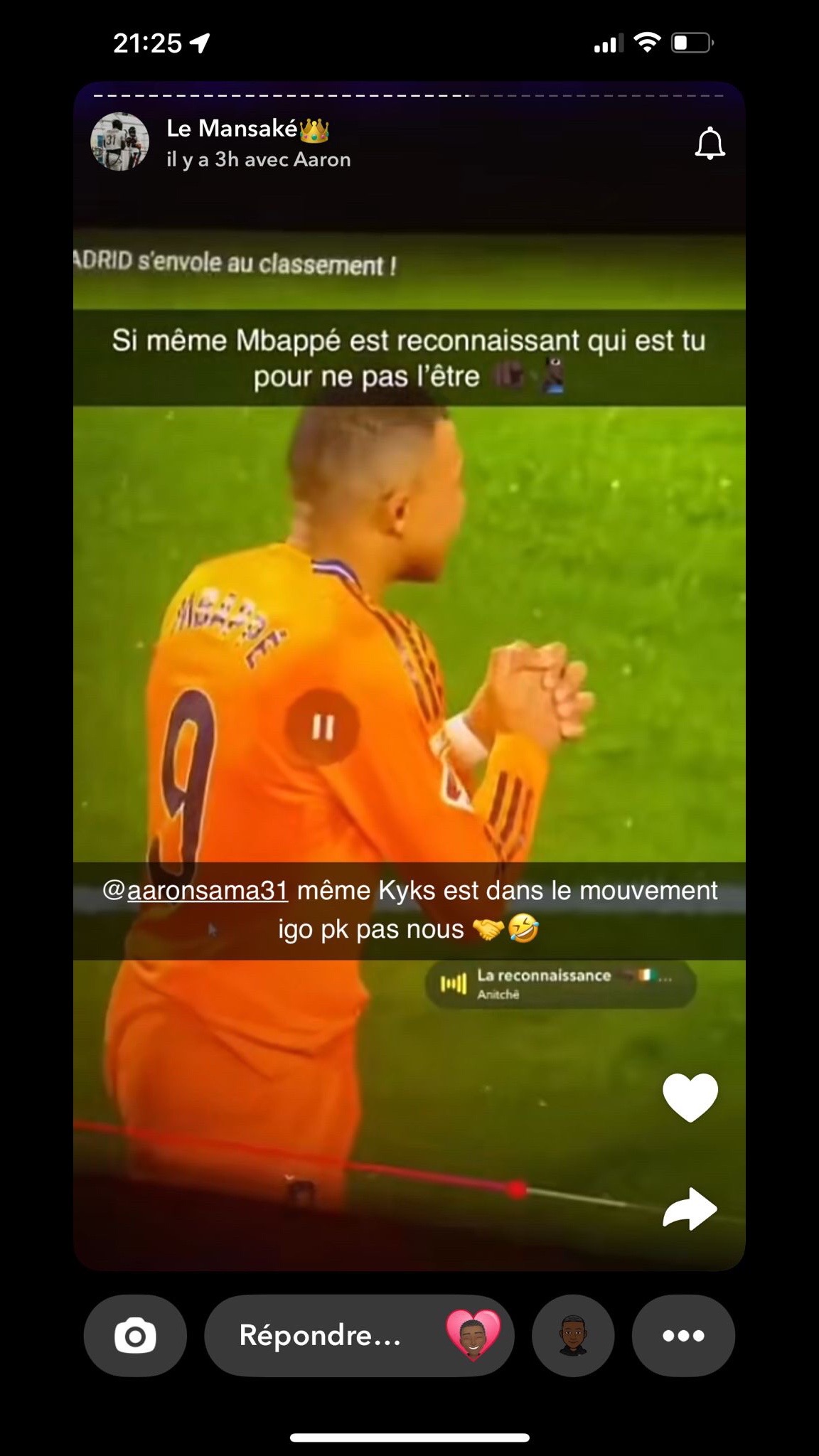
Task: Send the heart Bitmoji reaction
Action: coord(473,1336)
